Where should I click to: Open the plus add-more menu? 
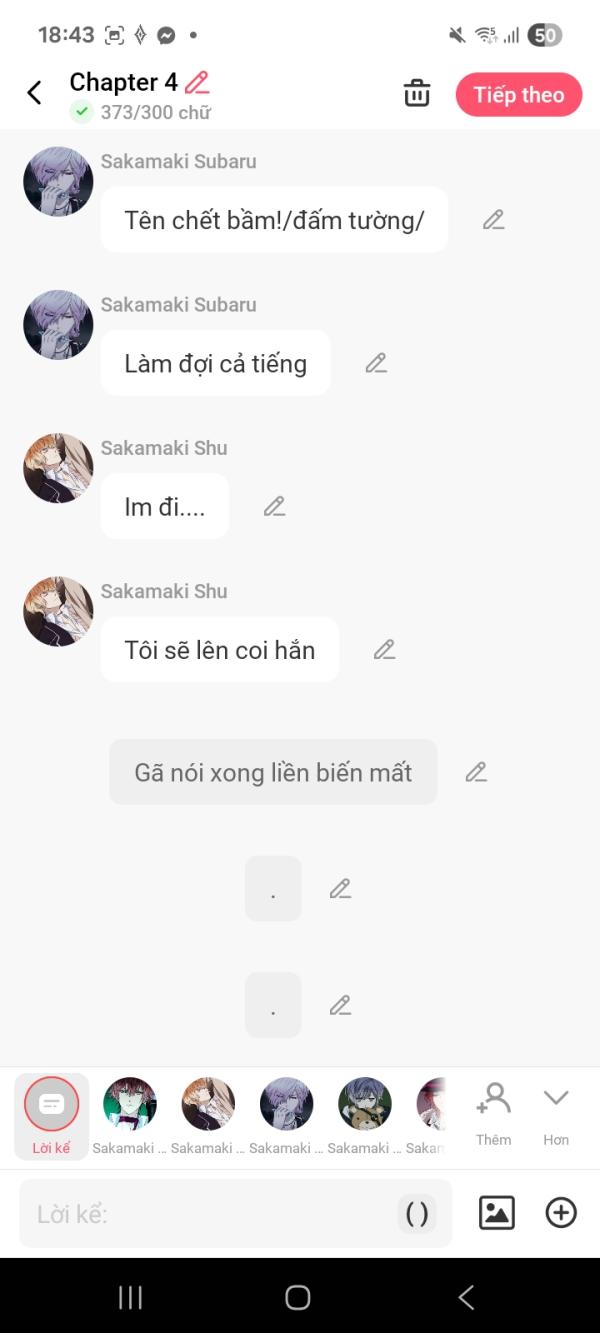click(561, 1213)
